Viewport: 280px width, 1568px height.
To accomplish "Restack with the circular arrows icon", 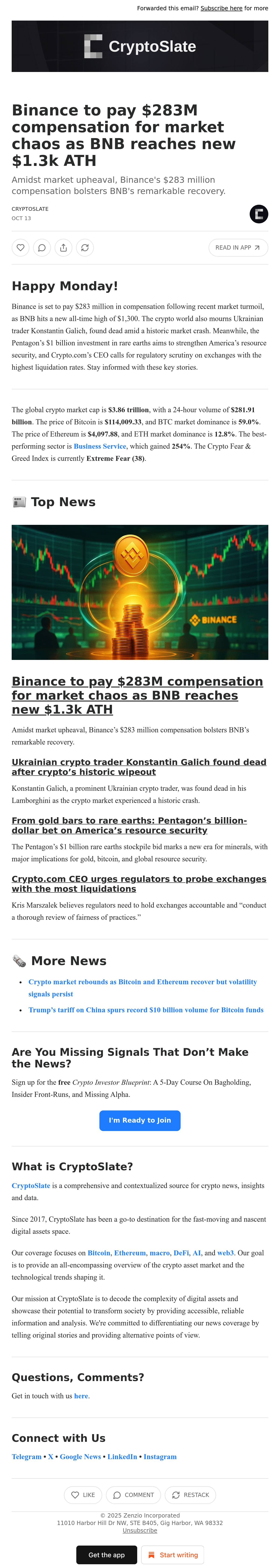I will (85, 248).
